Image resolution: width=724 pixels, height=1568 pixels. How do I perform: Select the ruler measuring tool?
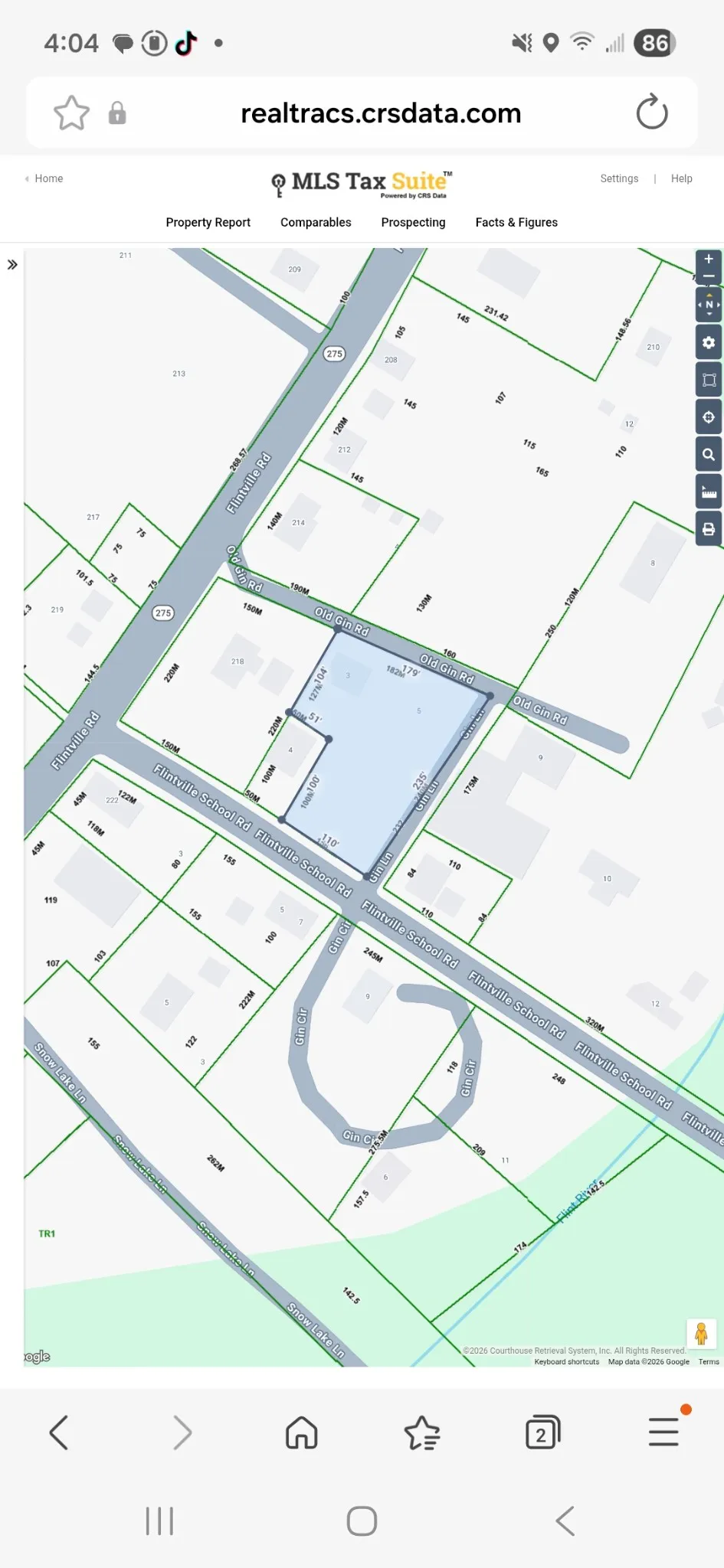click(x=709, y=492)
